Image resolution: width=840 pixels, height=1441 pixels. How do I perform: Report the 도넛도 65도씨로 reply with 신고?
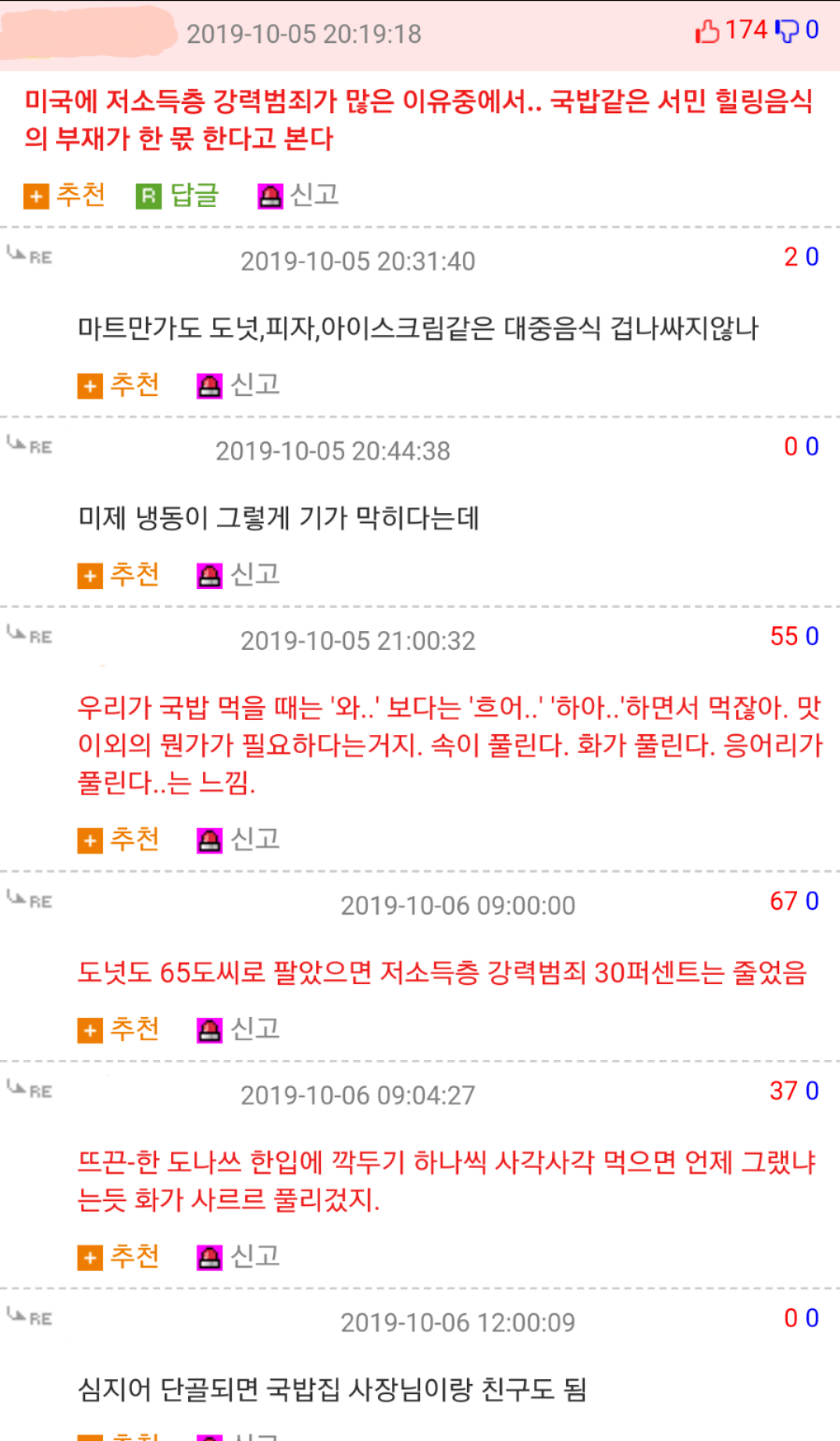coord(239,1029)
